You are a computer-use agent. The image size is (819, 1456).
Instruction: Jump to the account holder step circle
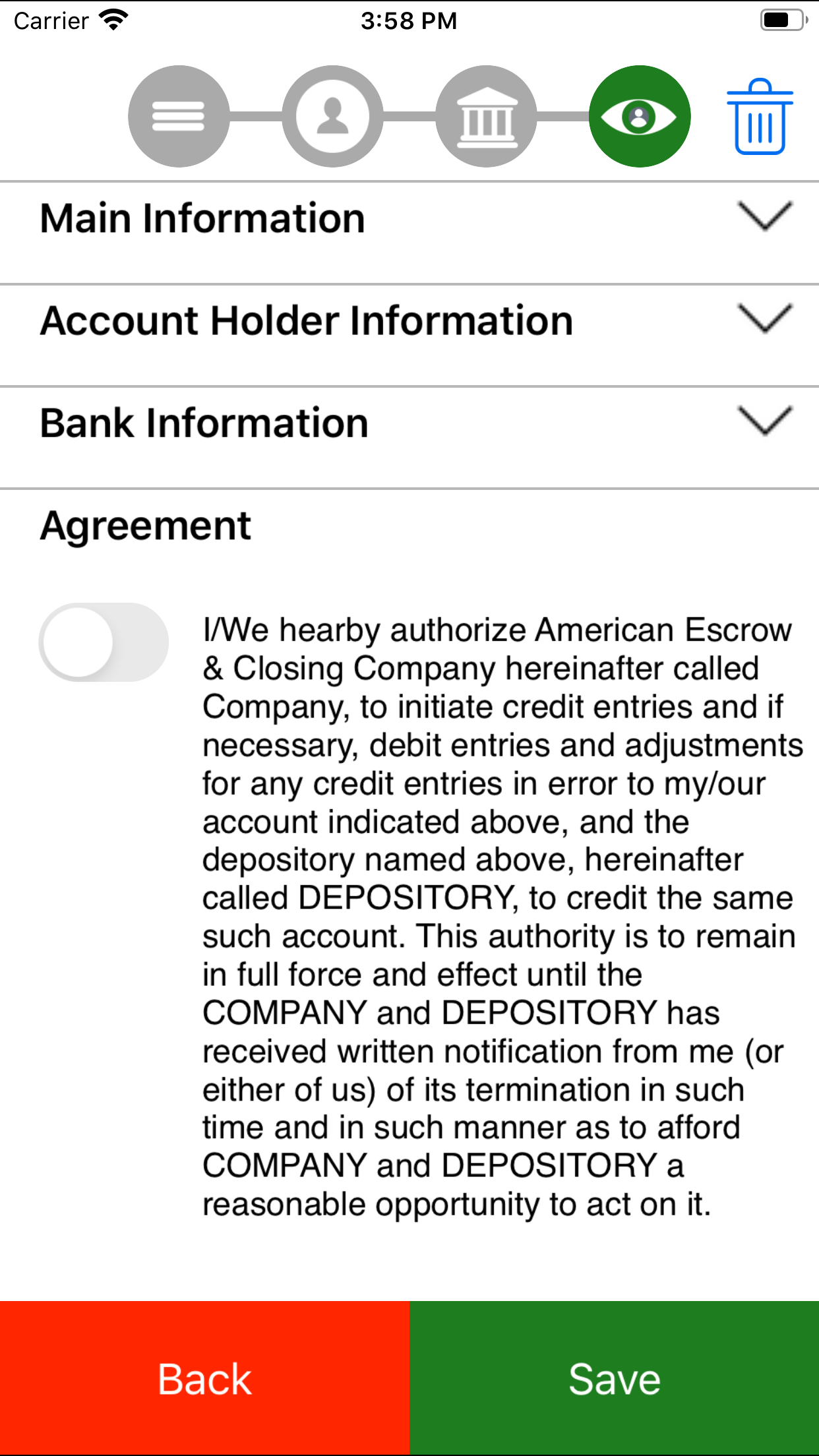332,116
